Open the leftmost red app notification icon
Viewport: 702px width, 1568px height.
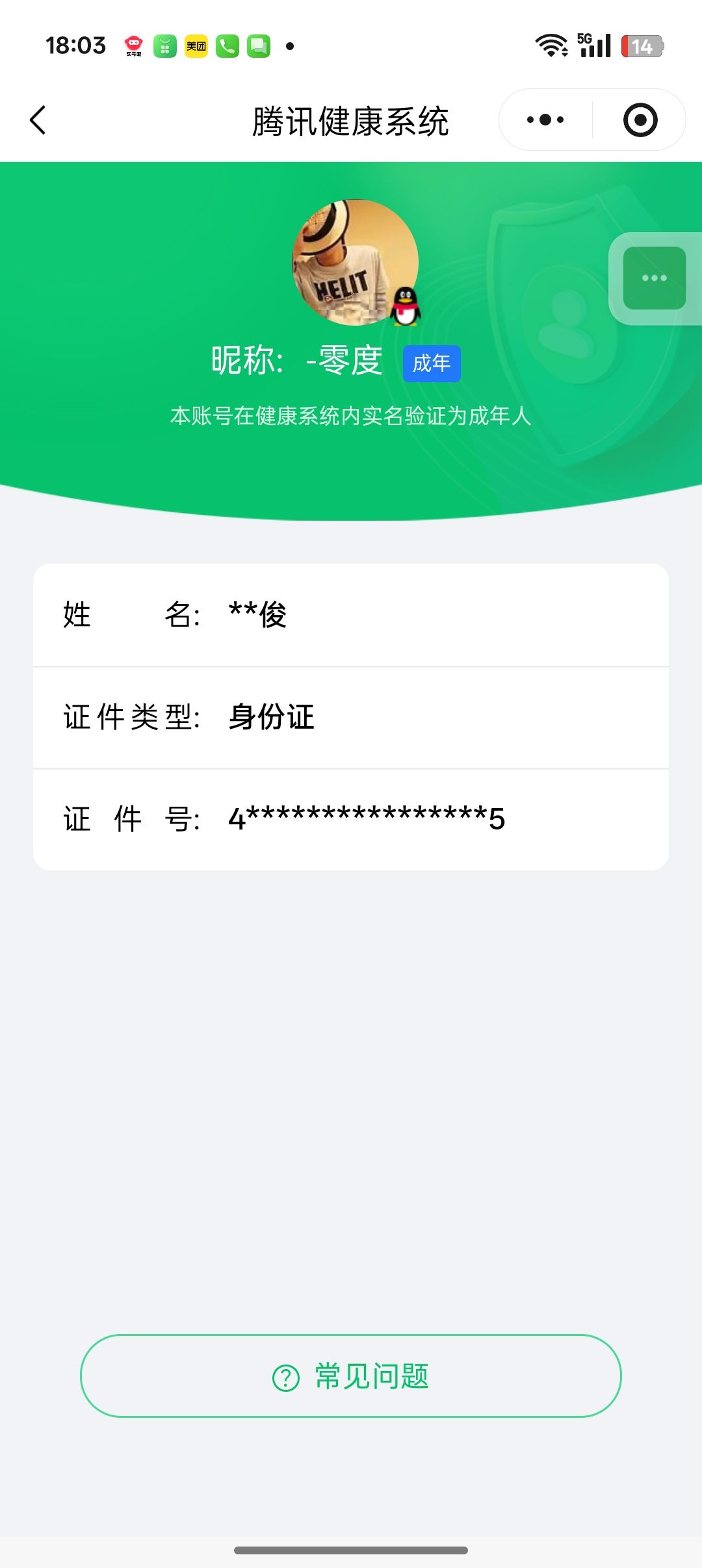tap(133, 44)
